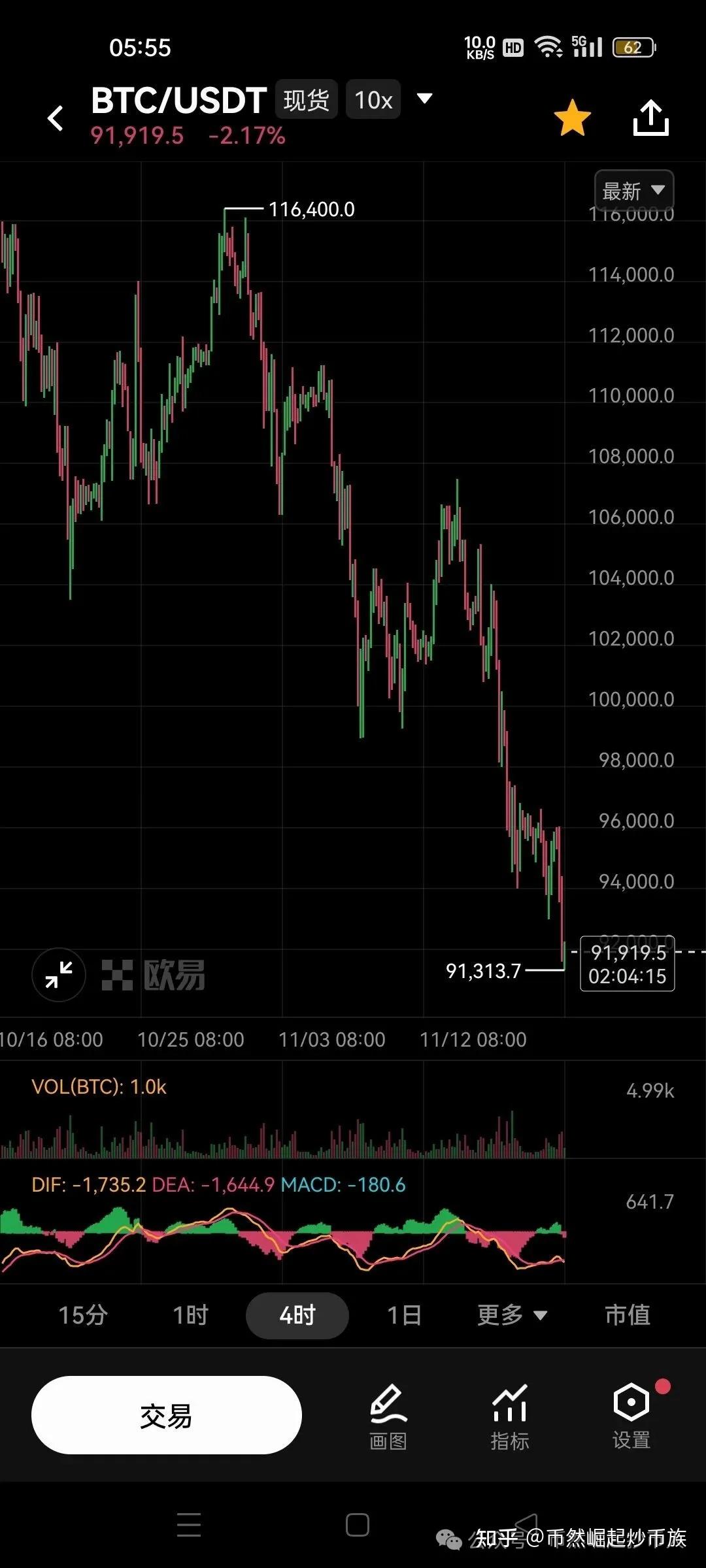
Task: Open the 画图 drawing tools
Action: pyautogui.click(x=388, y=1416)
